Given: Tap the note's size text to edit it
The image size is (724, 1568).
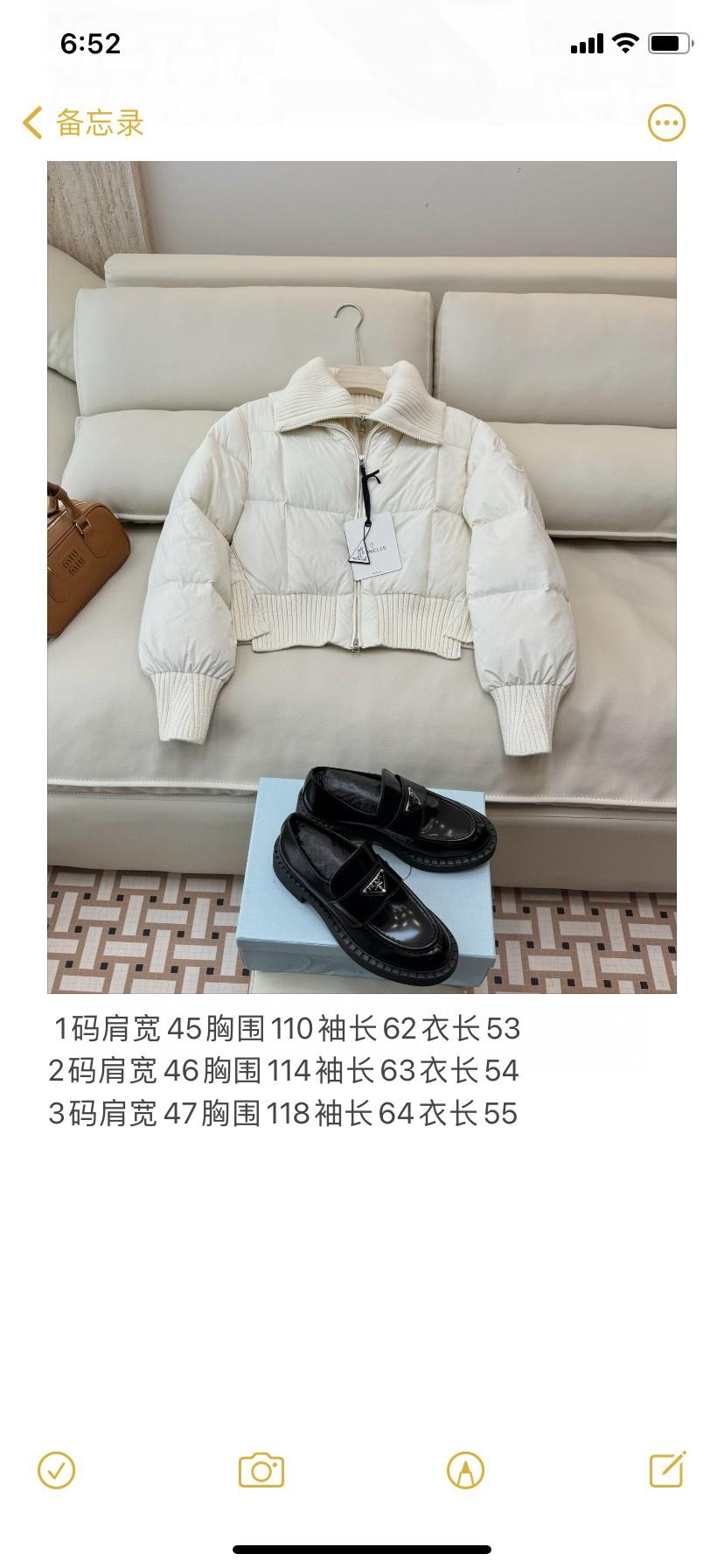Looking at the screenshot, I should (284, 1071).
